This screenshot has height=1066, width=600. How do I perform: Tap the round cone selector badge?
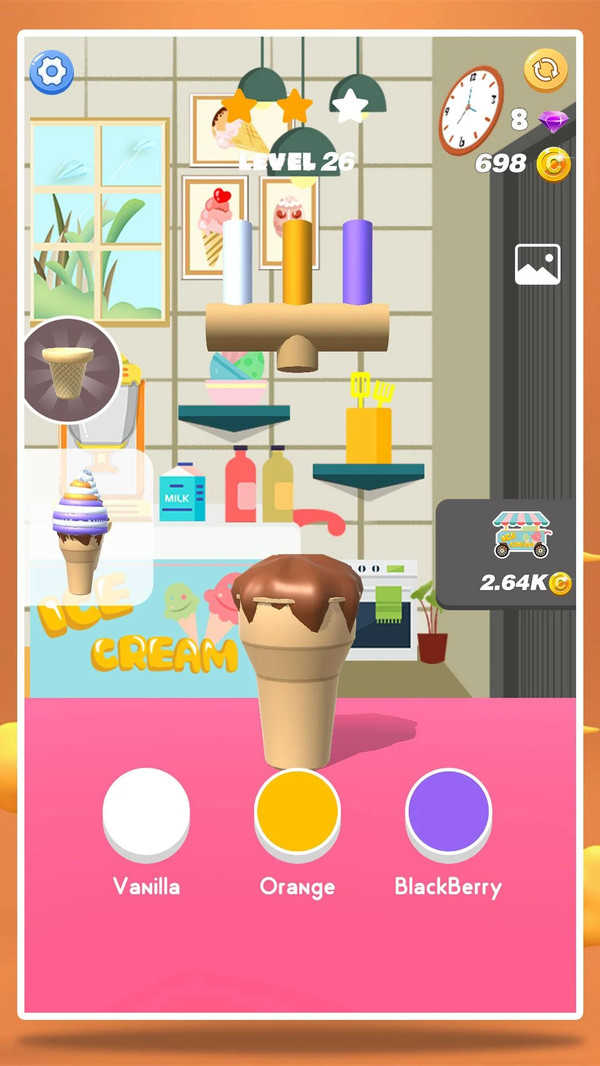pos(68,371)
